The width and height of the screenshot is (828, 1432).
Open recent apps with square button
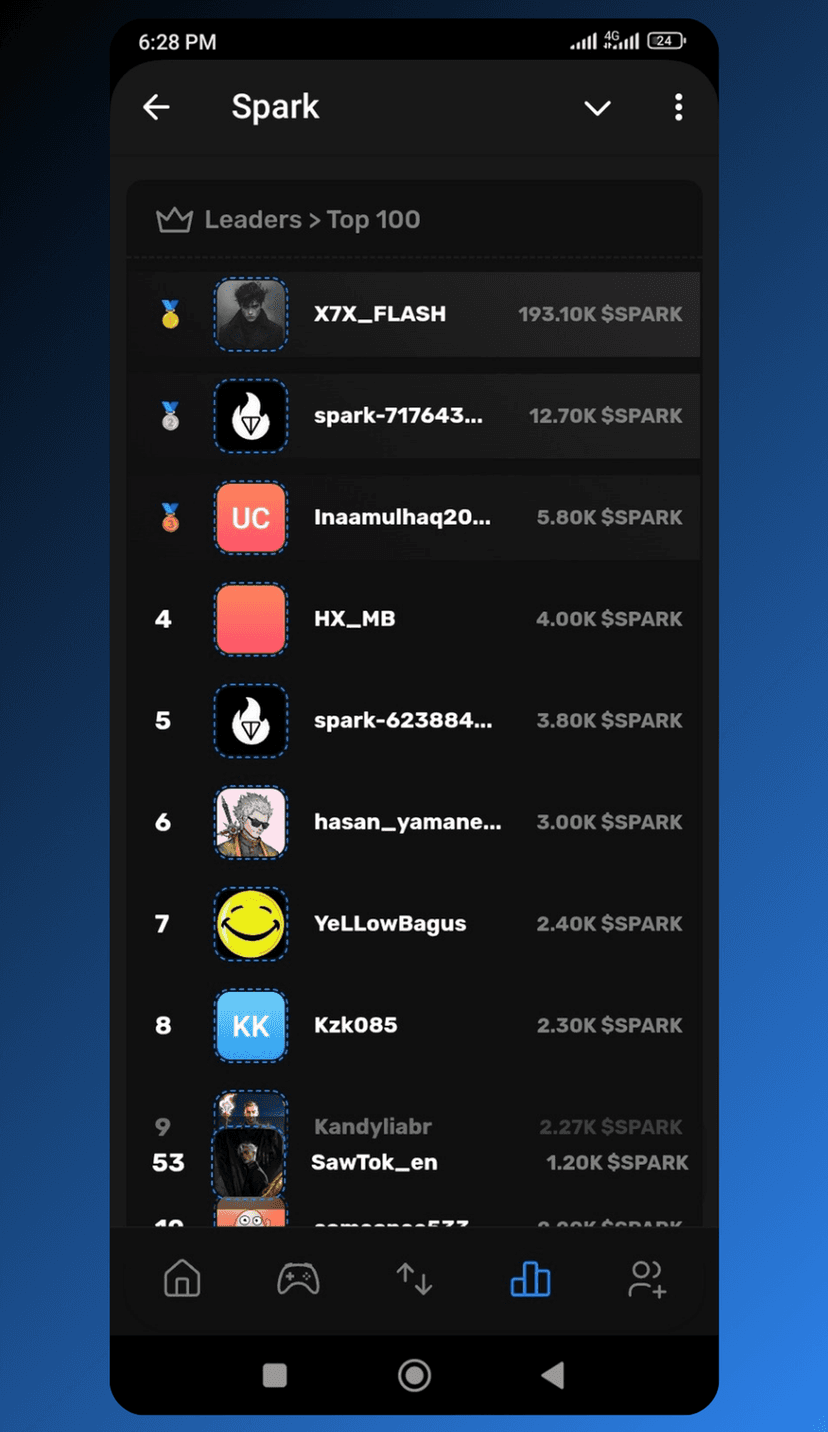(x=275, y=1375)
